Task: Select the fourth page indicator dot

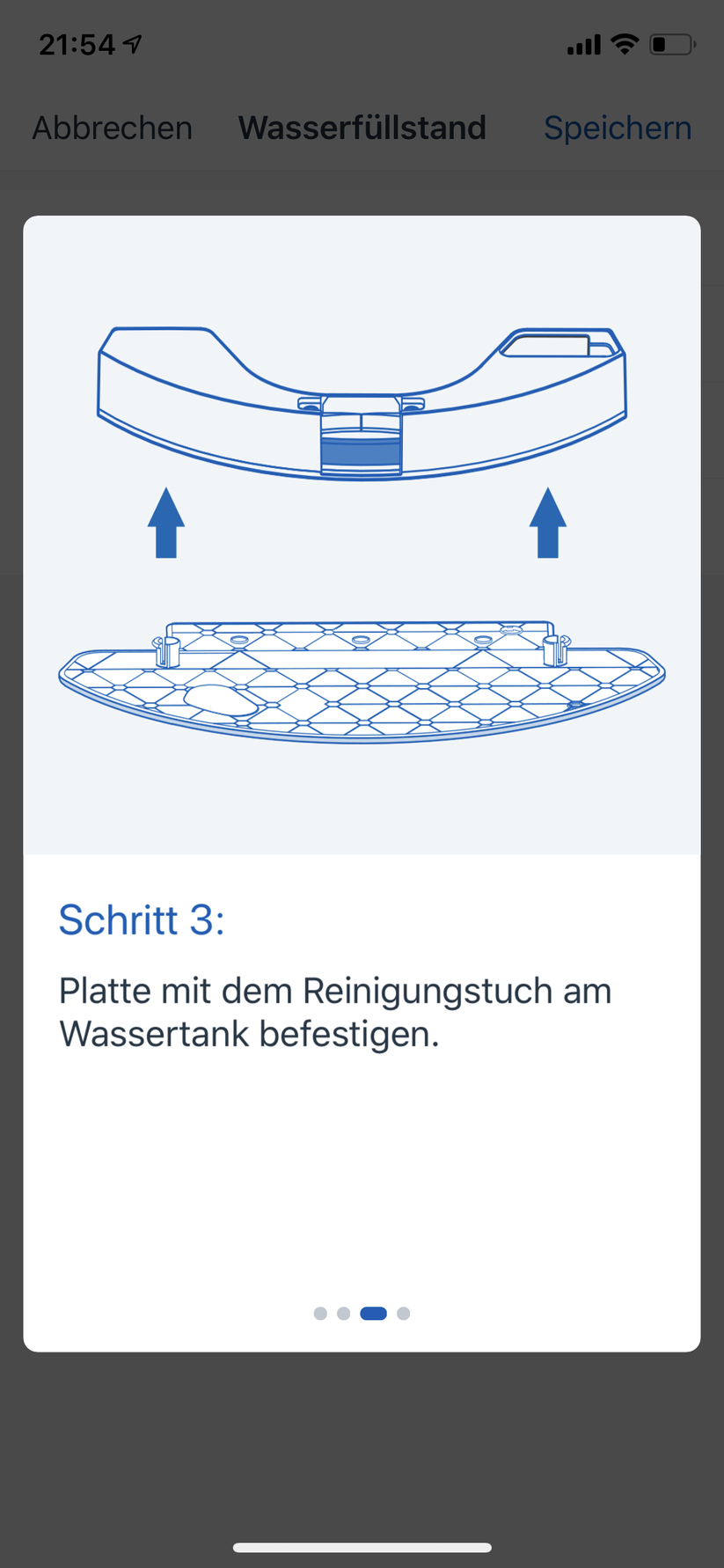Action: click(403, 1313)
